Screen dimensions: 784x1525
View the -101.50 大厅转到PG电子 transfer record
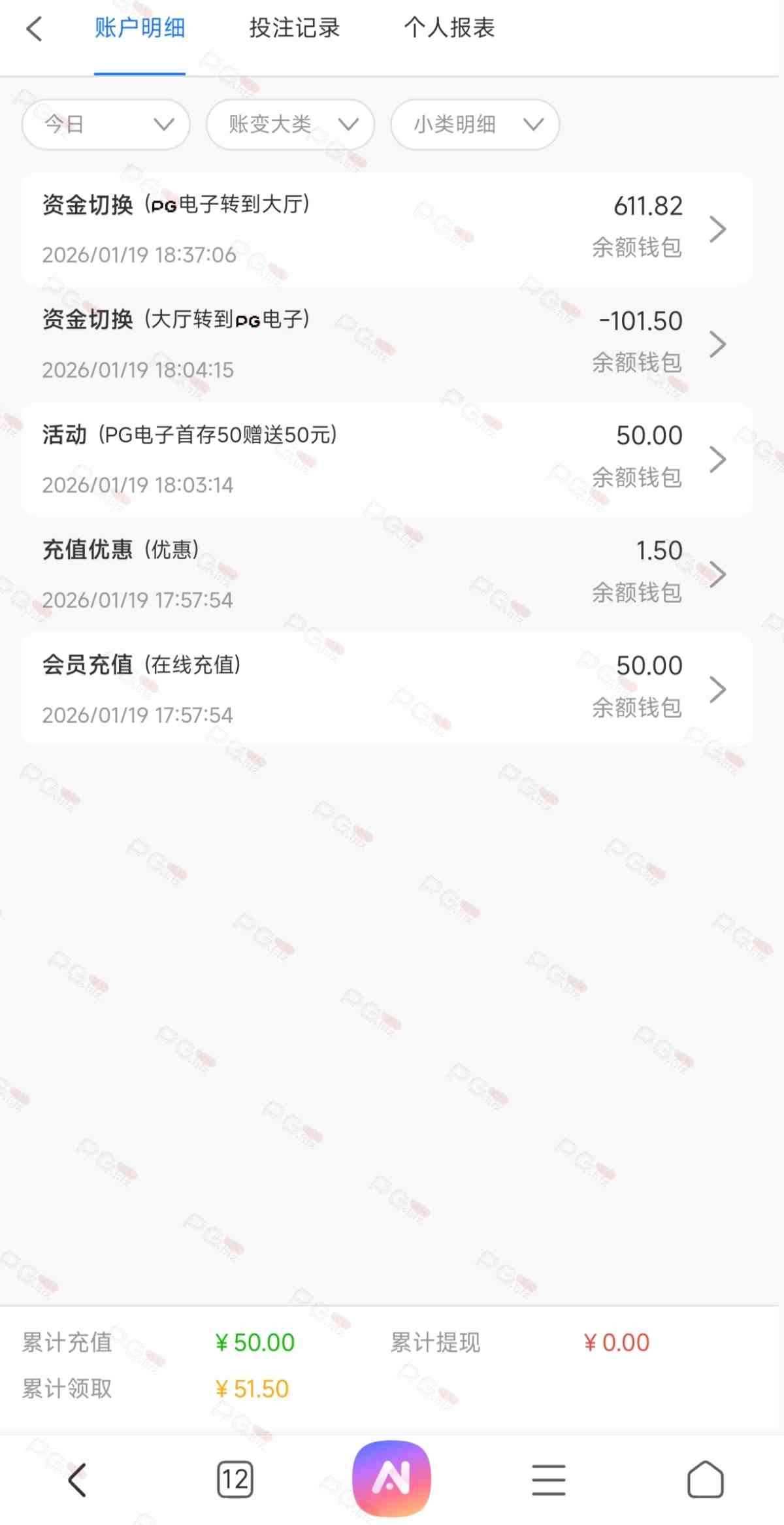point(387,344)
